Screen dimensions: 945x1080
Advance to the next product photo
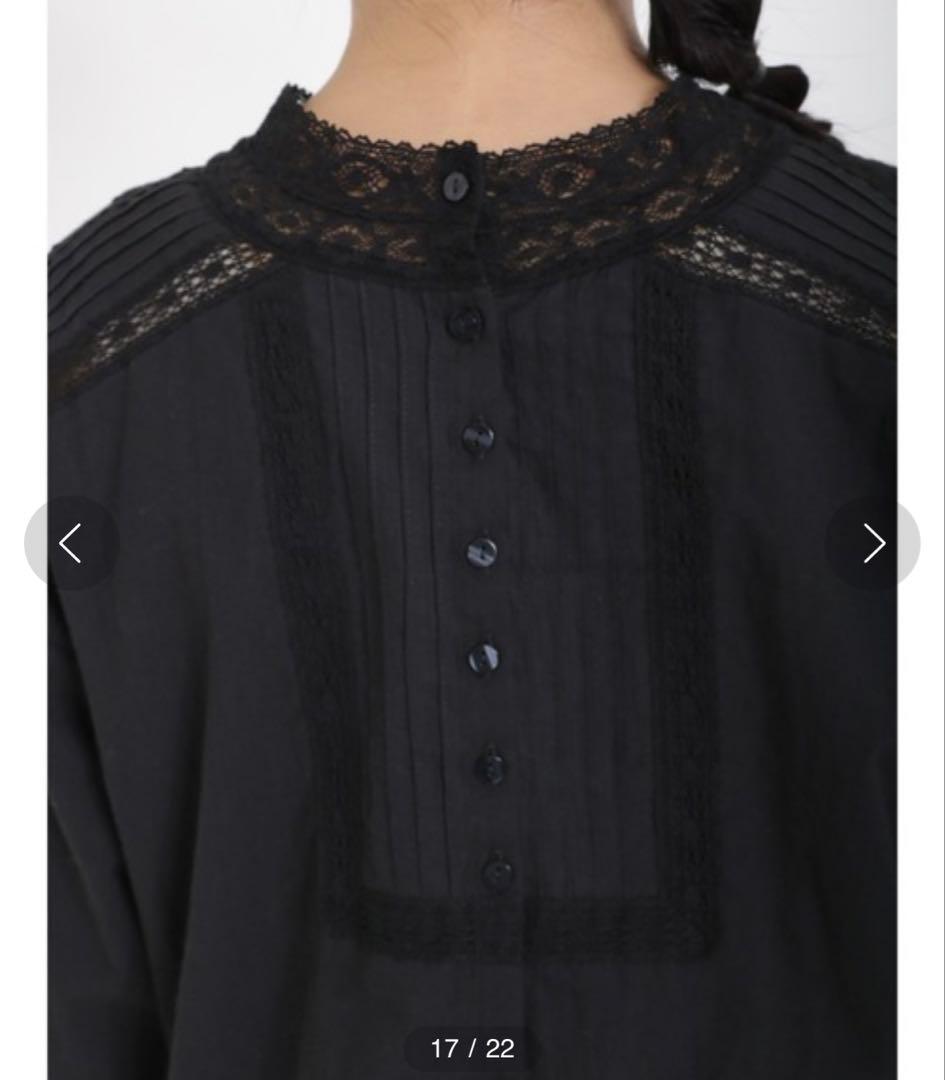[873, 543]
